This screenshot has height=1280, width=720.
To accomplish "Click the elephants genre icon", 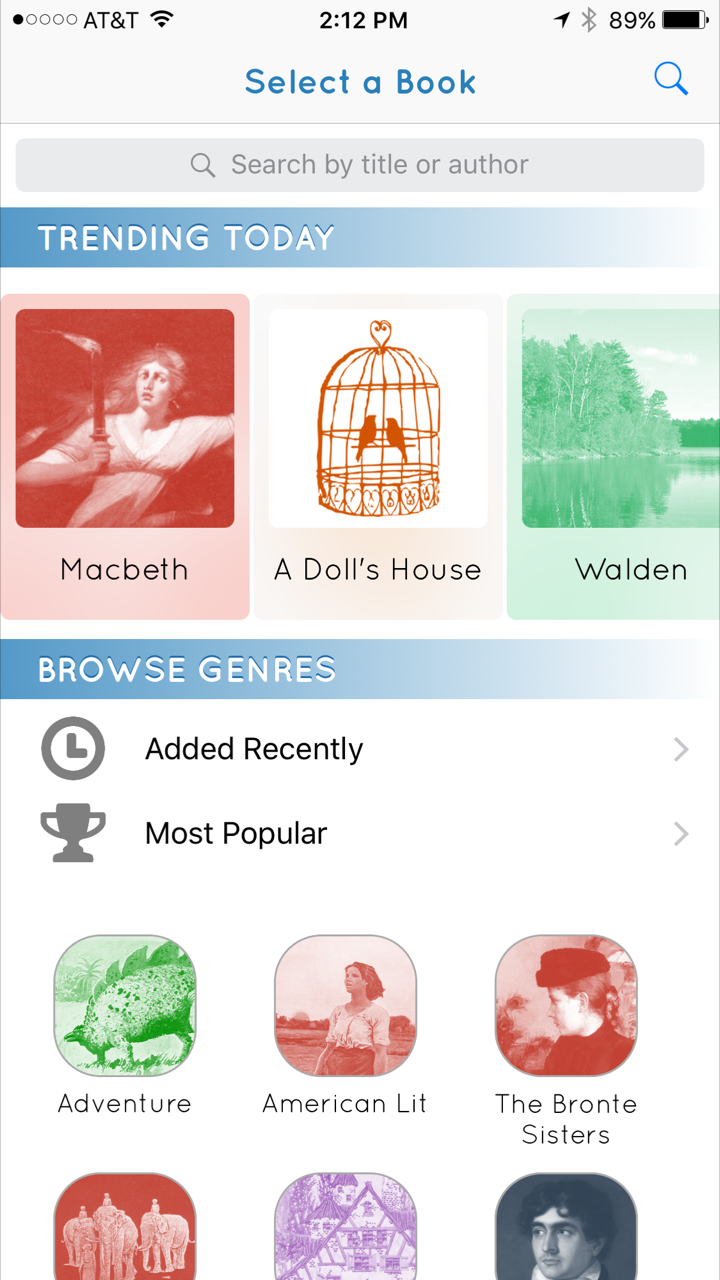I will pyautogui.click(x=124, y=1227).
